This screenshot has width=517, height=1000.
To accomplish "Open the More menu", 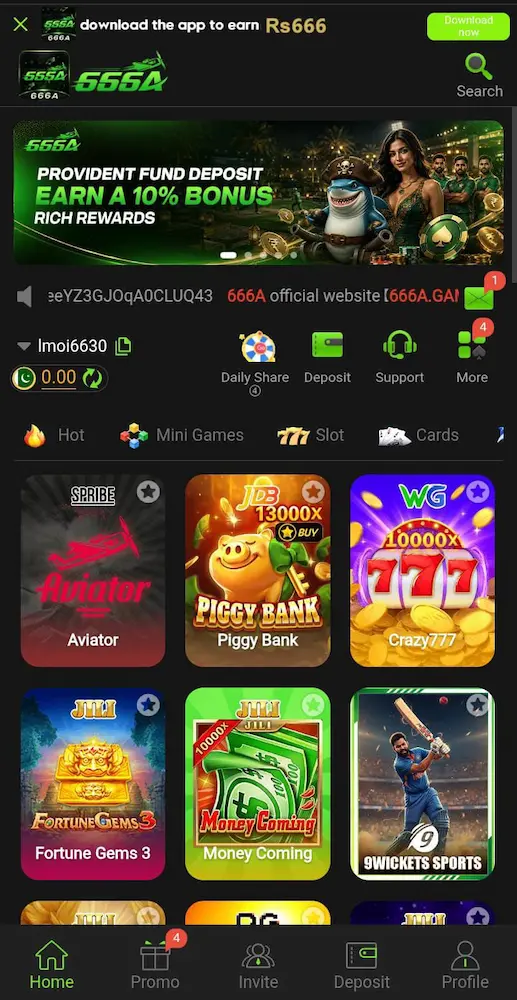I will [472, 358].
